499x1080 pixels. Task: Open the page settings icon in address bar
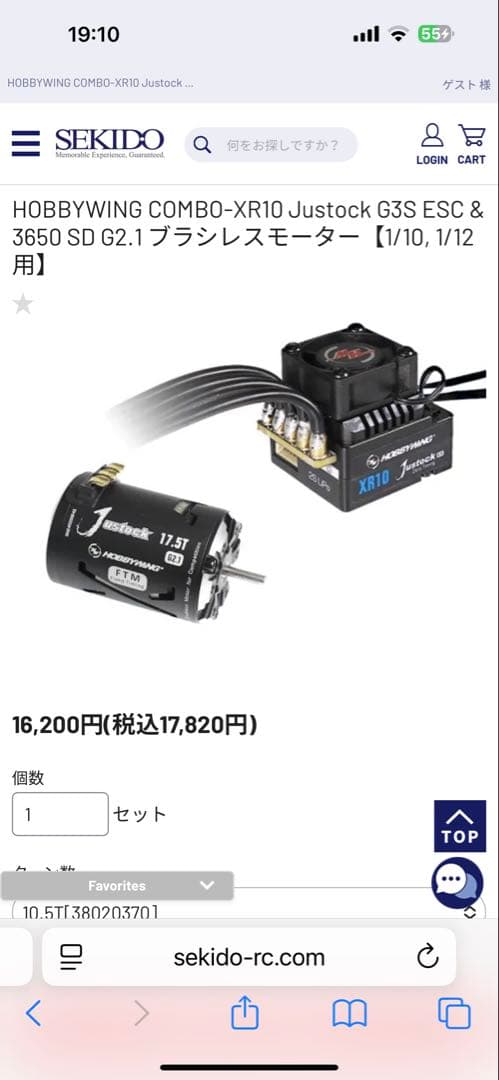click(71, 957)
